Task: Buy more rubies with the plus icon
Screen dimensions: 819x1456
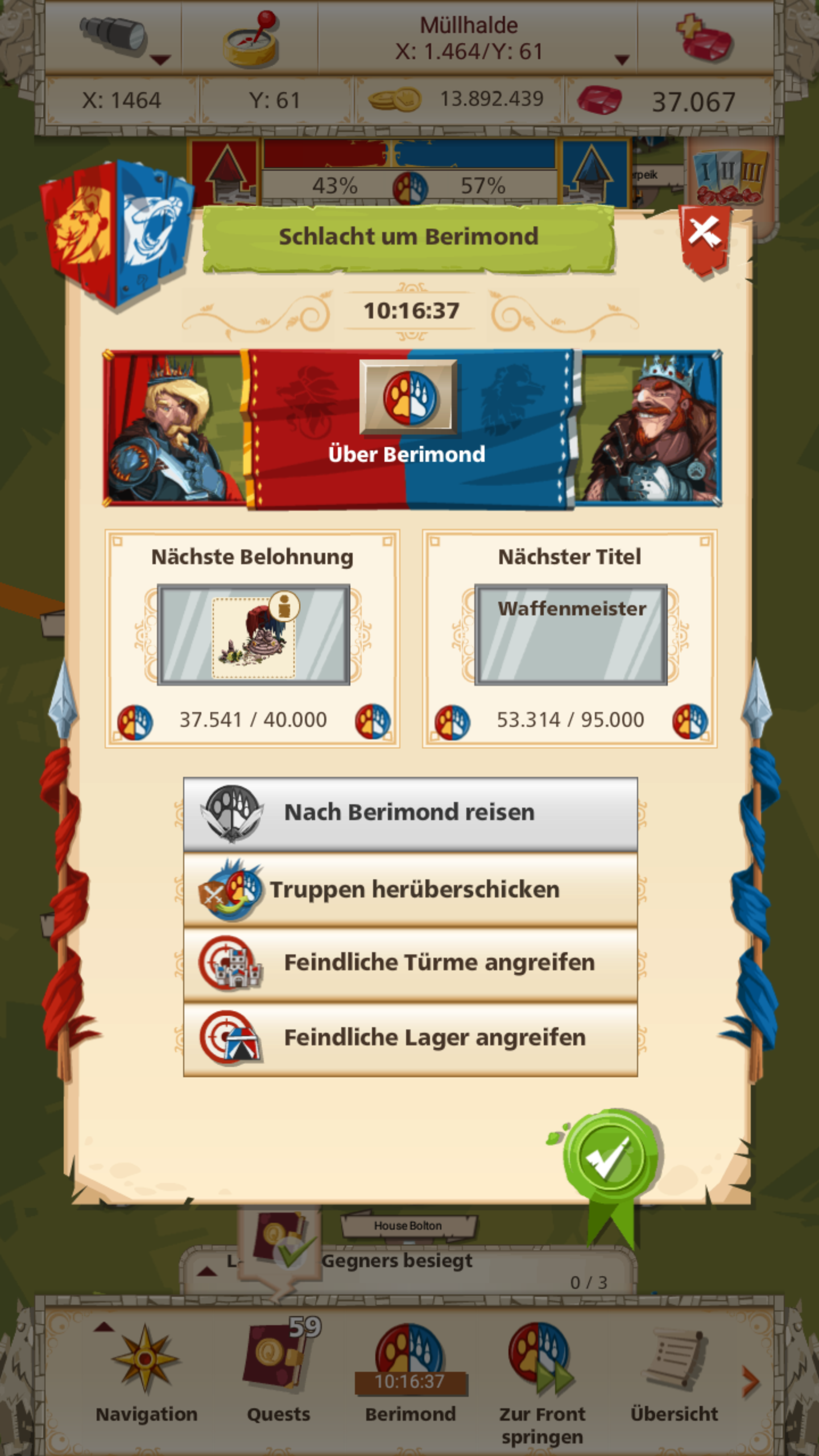Action: pyautogui.click(x=704, y=38)
